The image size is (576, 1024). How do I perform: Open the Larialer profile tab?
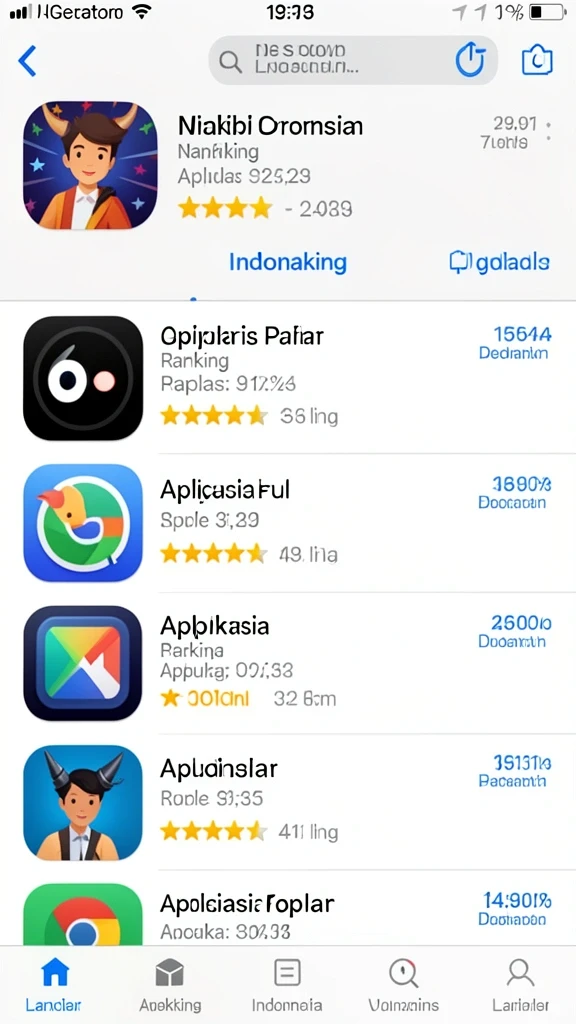pos(520,985)
